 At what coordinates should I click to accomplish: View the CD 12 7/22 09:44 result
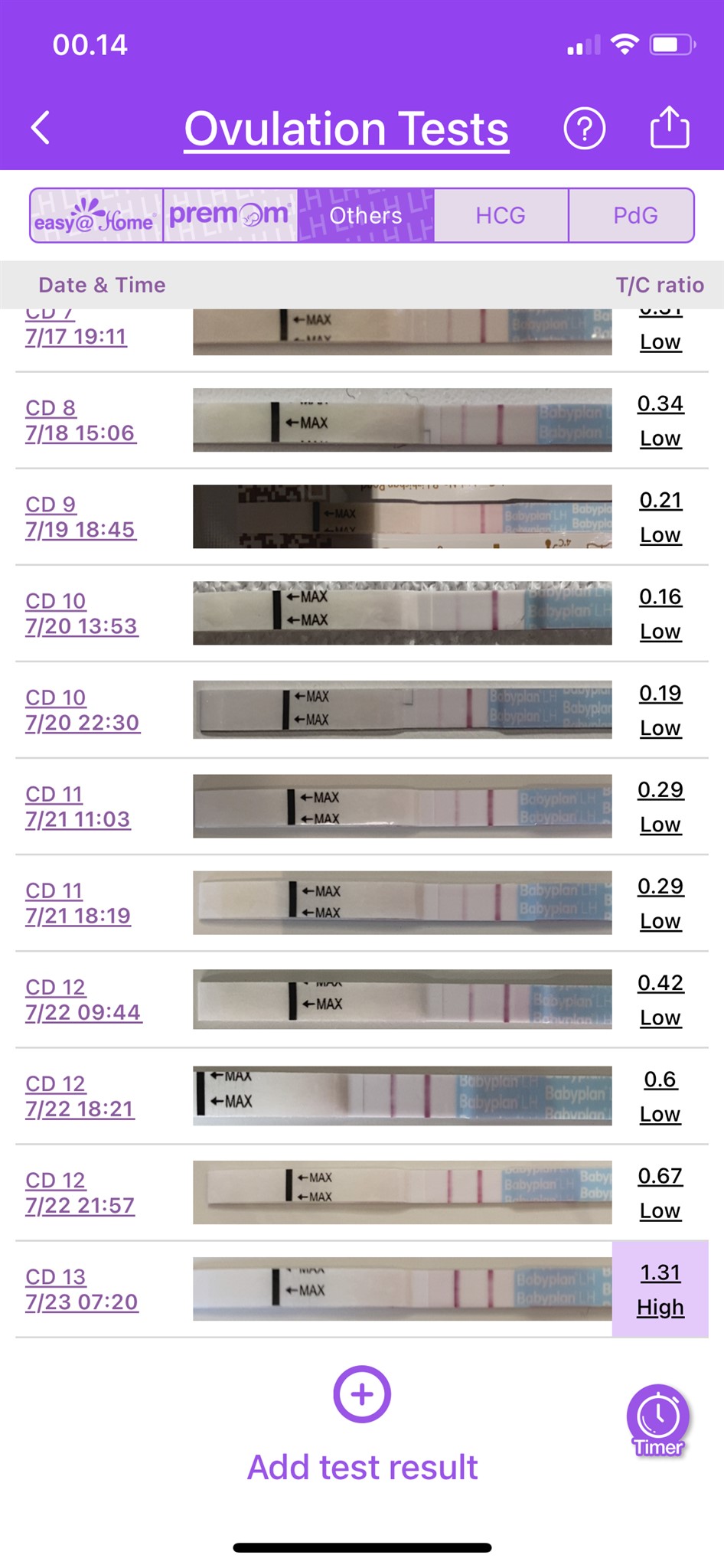tap(83, 999)
